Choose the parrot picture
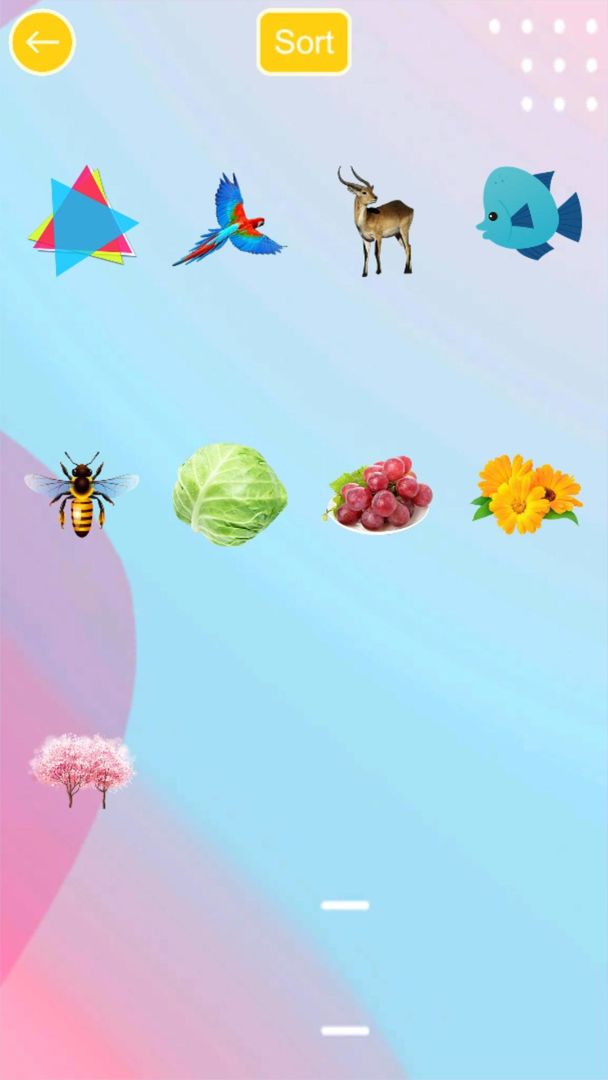 (x=230, y=221)
